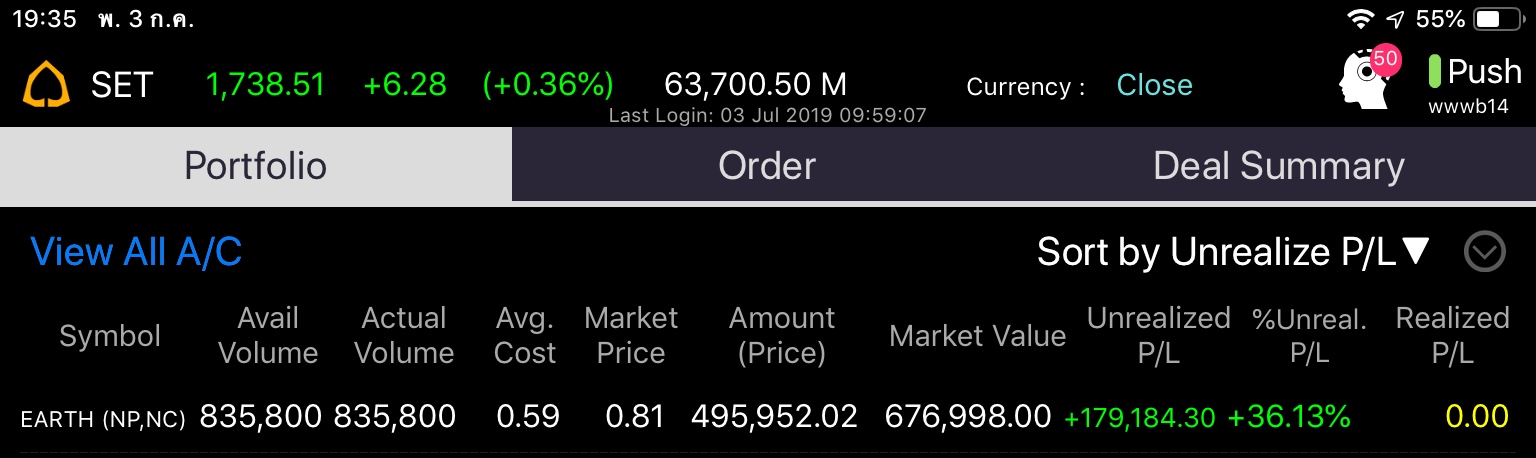1536x458 pixels.
Task: Open the head icon with 50 badge
Action: (1365, 78)
